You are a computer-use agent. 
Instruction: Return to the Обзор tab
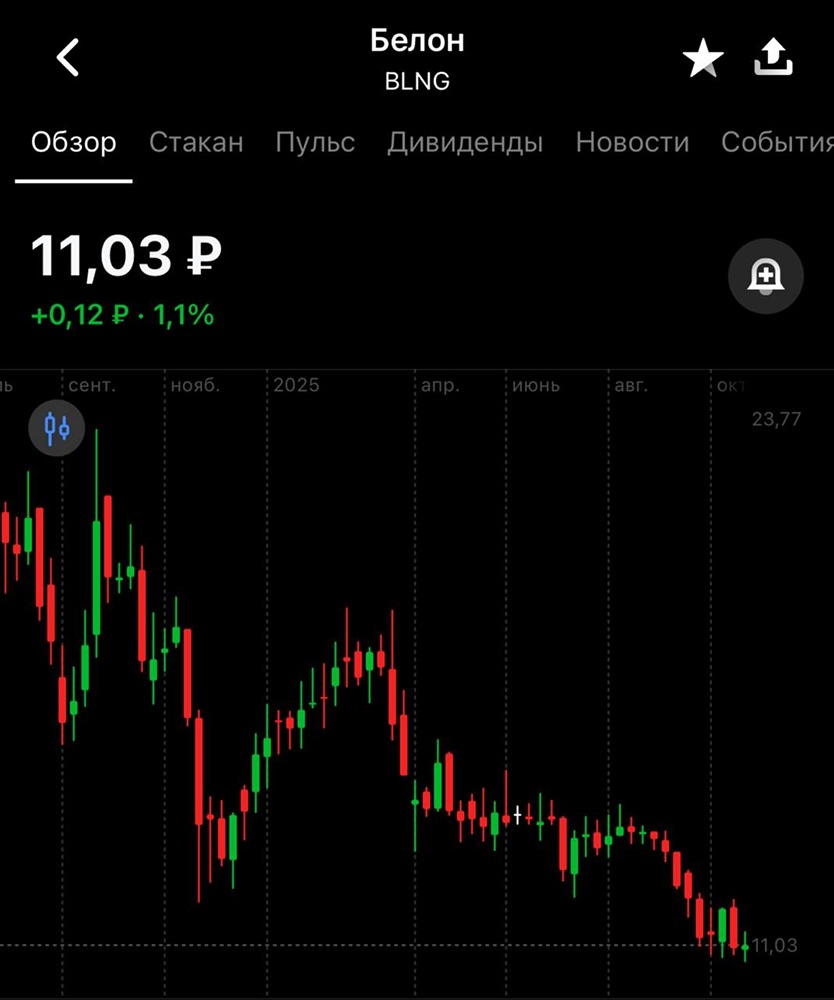click(73, 142)
